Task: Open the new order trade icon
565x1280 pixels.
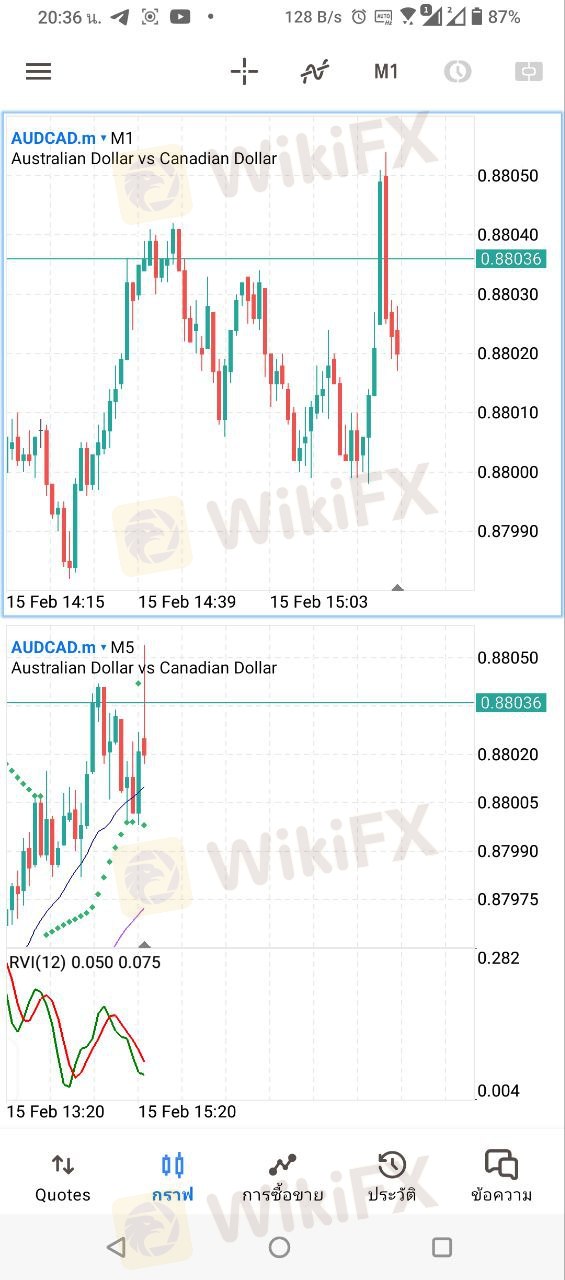Action: 528,71
